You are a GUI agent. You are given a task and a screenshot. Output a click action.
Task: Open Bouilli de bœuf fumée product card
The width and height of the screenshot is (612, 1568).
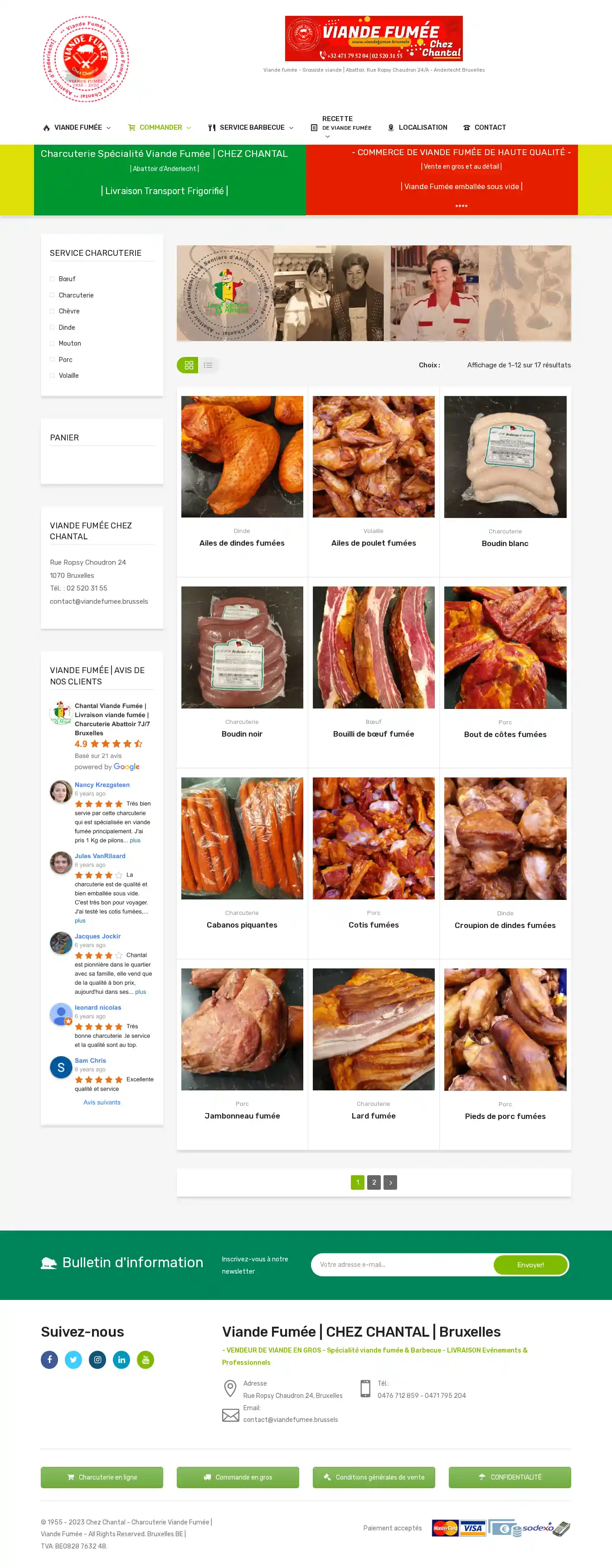373,733
